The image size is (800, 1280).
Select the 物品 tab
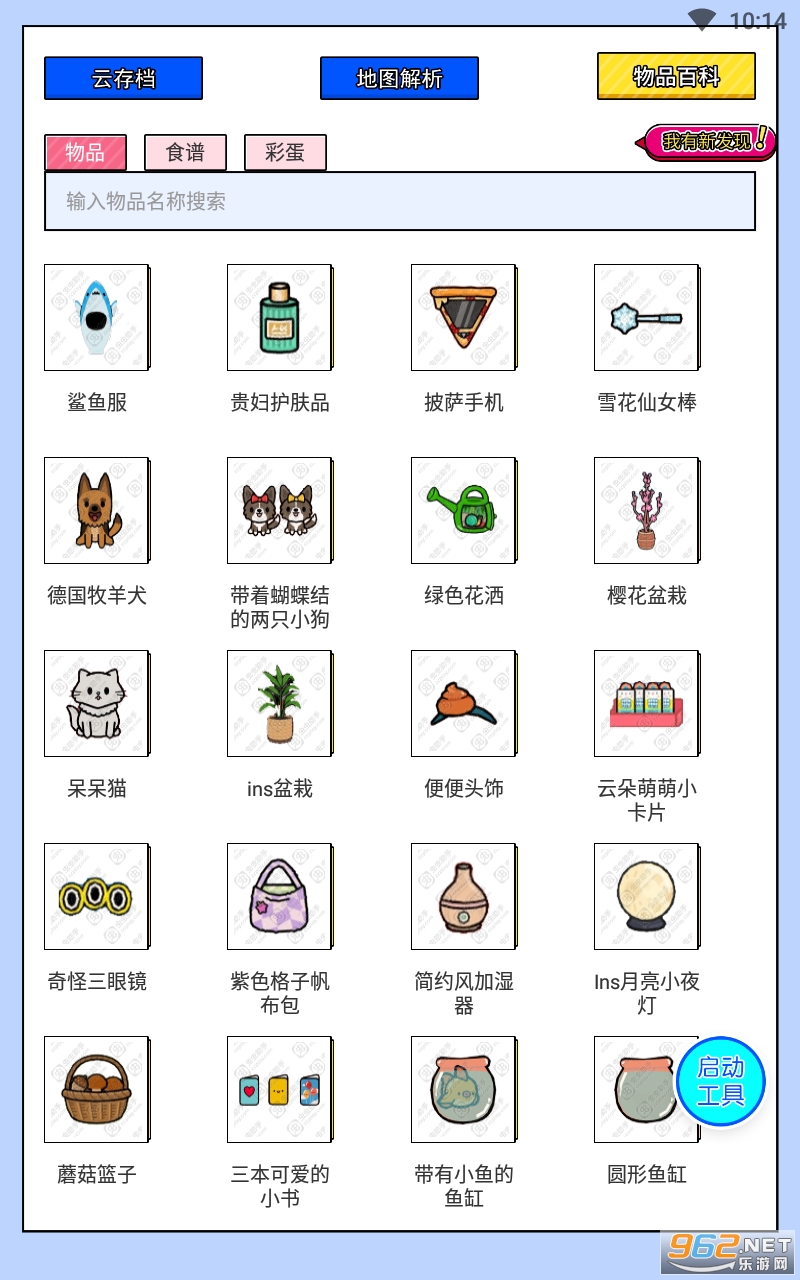(85, 152)
